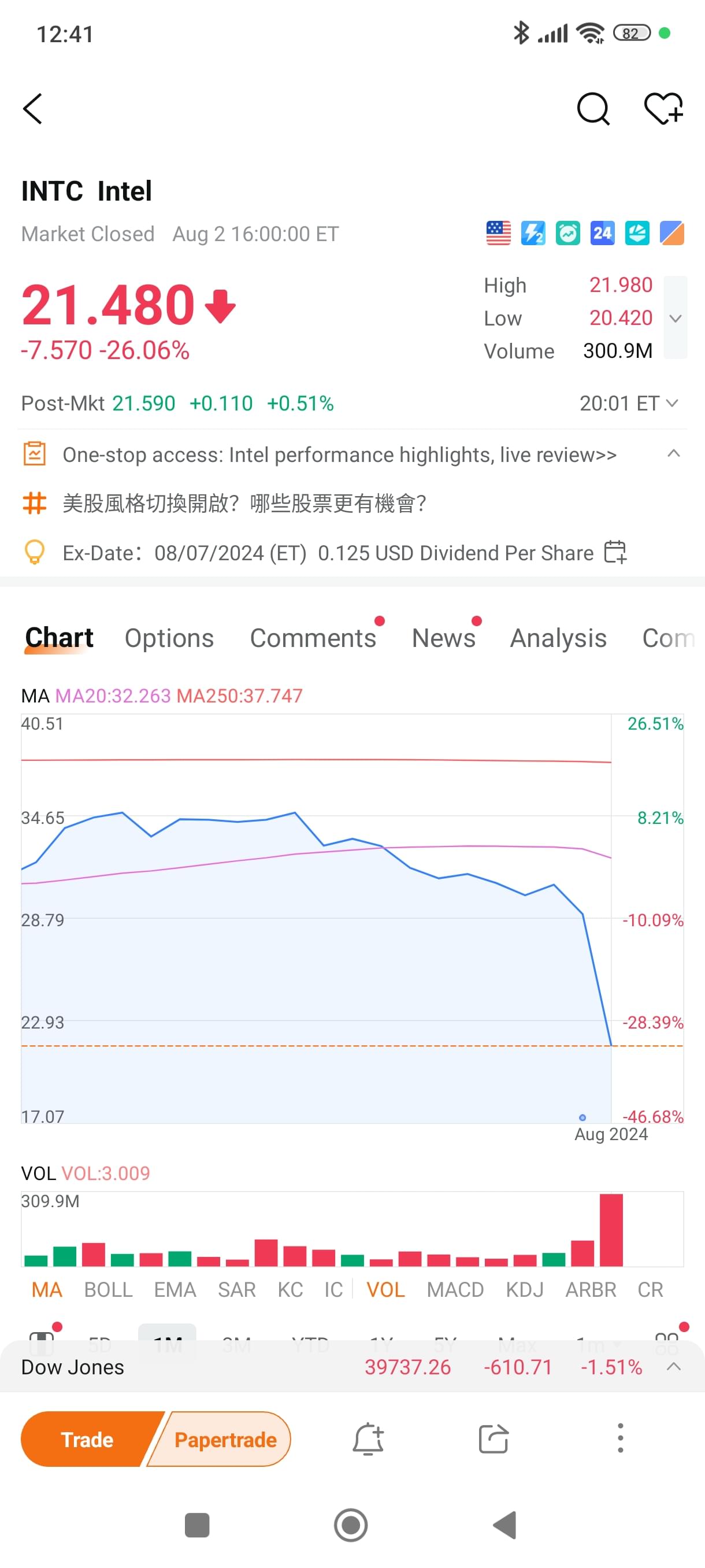The height and width of the screenshot is (1568, 705).
Task: Switch to the Analysis tab
Action: (558, 638)
